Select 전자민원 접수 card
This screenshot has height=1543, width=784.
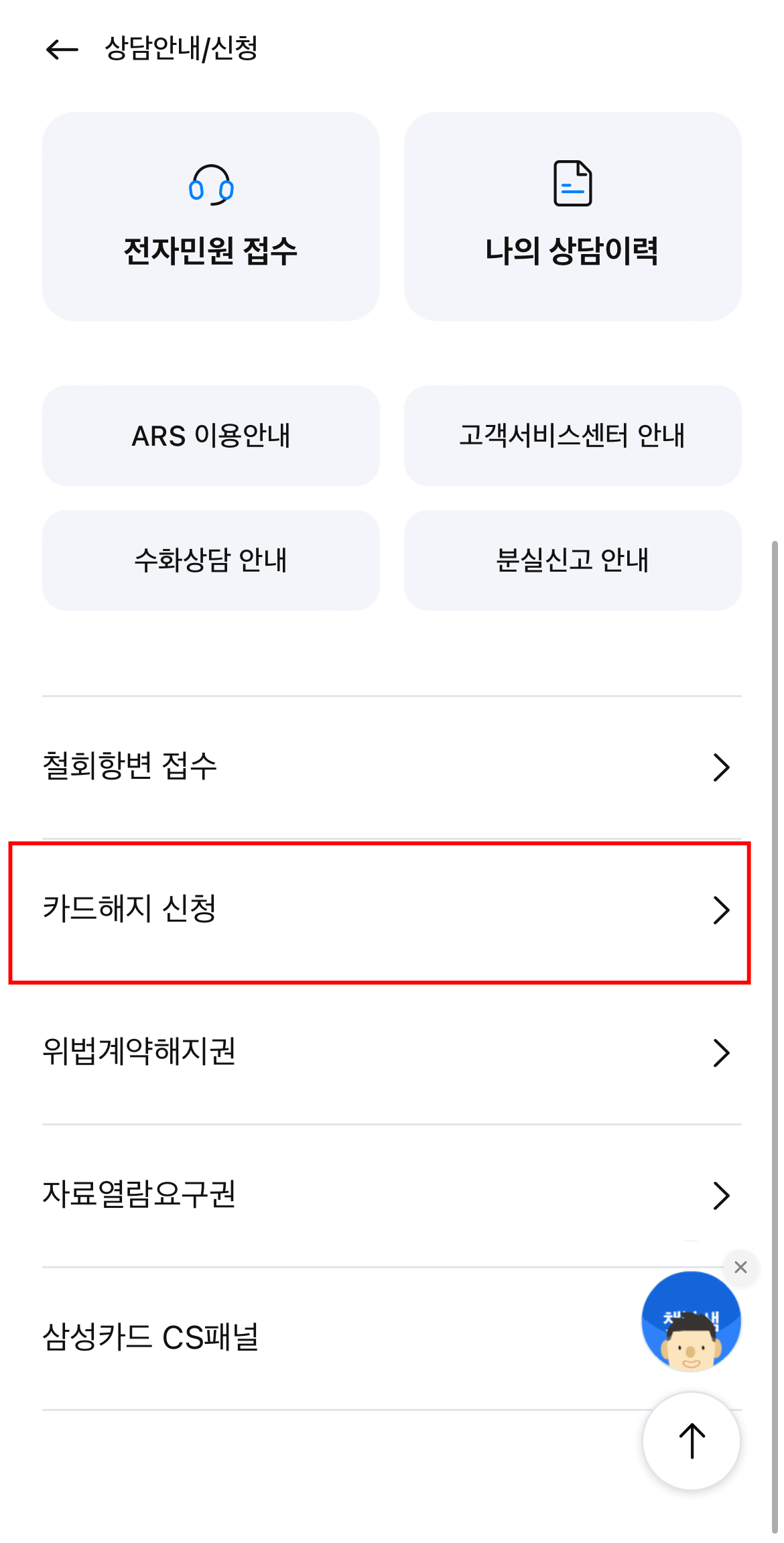[211, 216]
